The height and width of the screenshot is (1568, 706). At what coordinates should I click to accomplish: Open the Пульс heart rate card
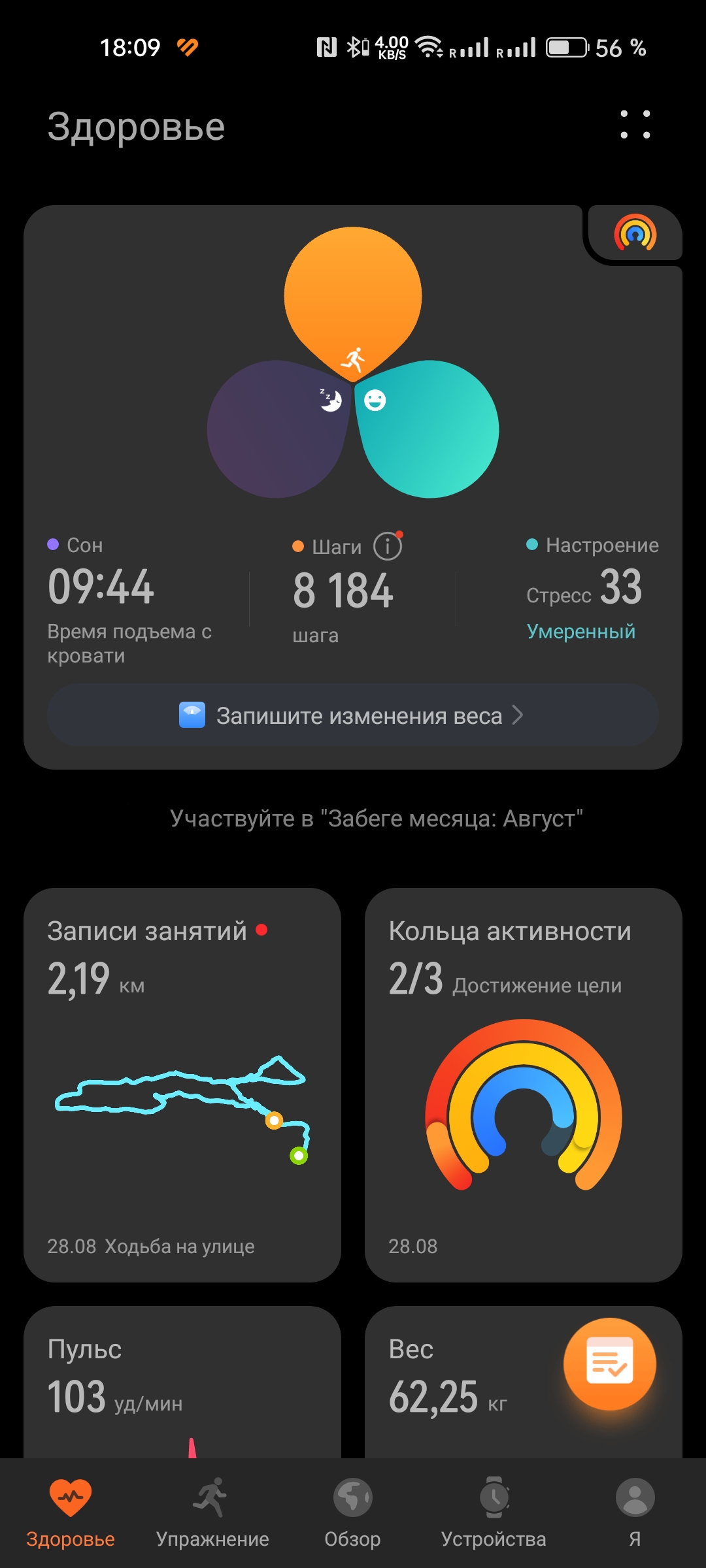[x=182, y=1382]
